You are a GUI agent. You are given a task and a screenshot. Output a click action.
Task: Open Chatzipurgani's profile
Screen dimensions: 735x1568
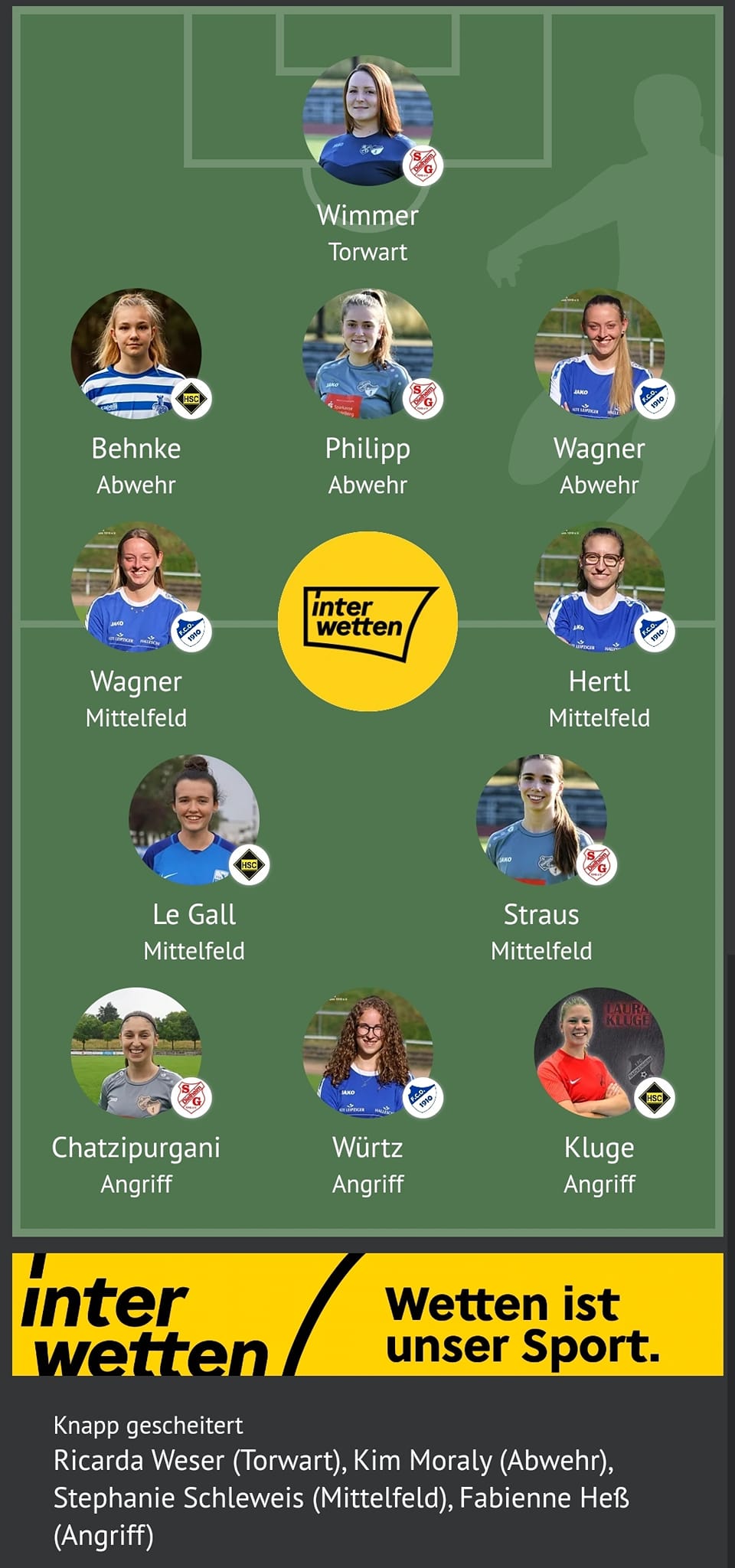point(136,1053)
